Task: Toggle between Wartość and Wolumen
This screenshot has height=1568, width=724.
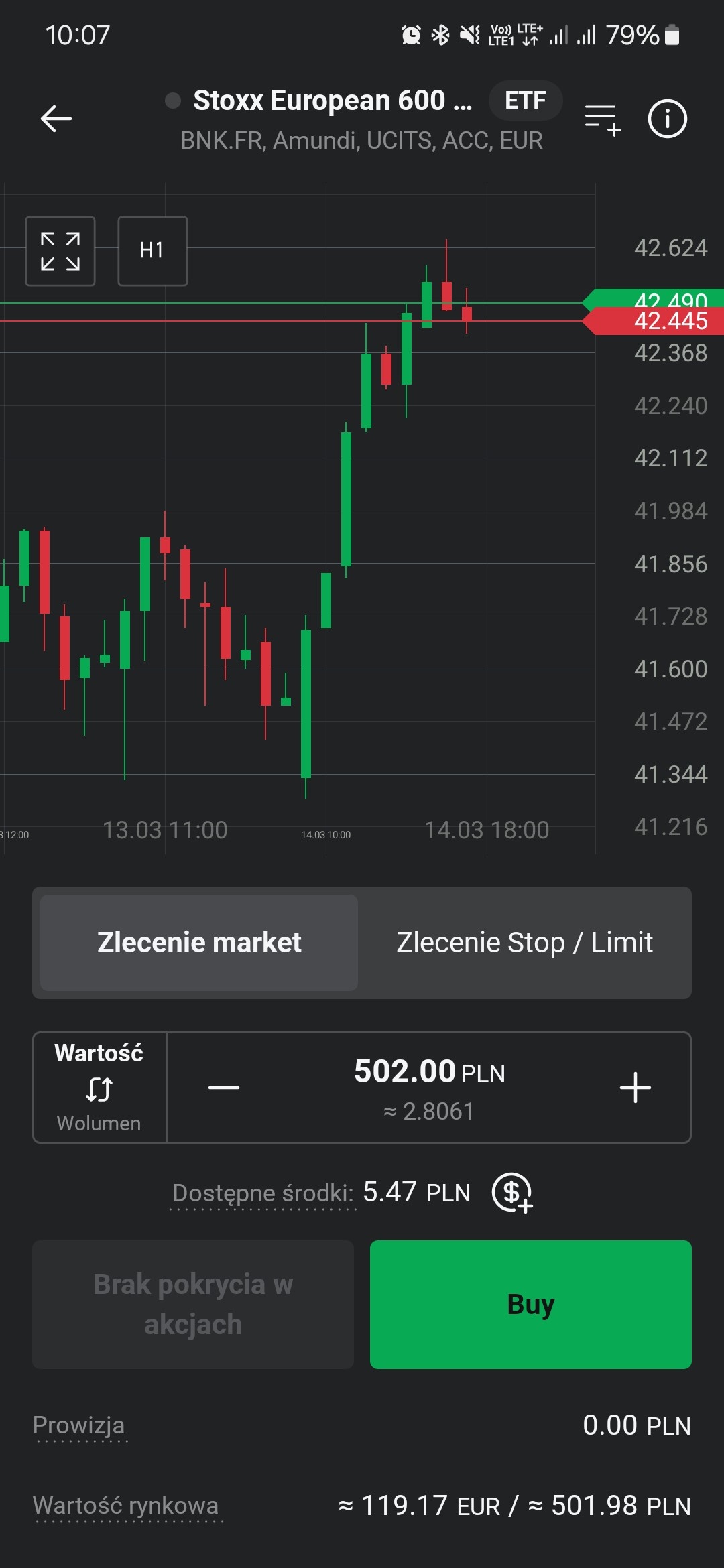Action: pos(99,1088)
